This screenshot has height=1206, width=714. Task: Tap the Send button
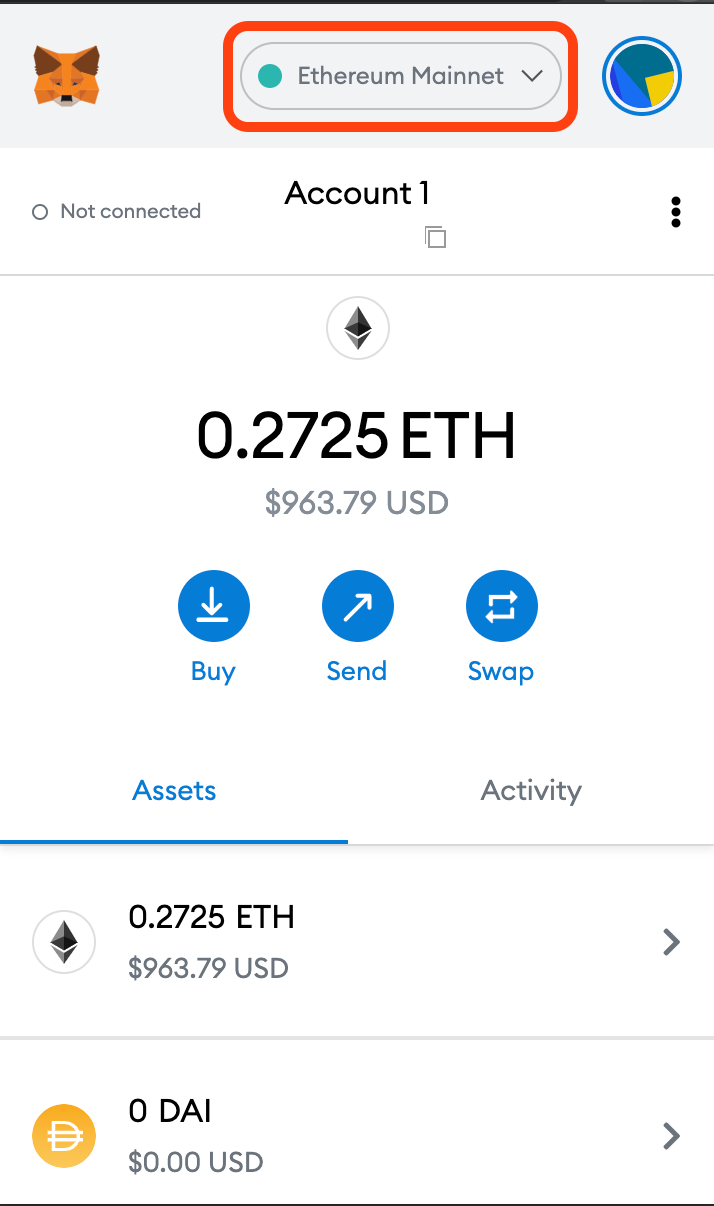tap(357, 606)
